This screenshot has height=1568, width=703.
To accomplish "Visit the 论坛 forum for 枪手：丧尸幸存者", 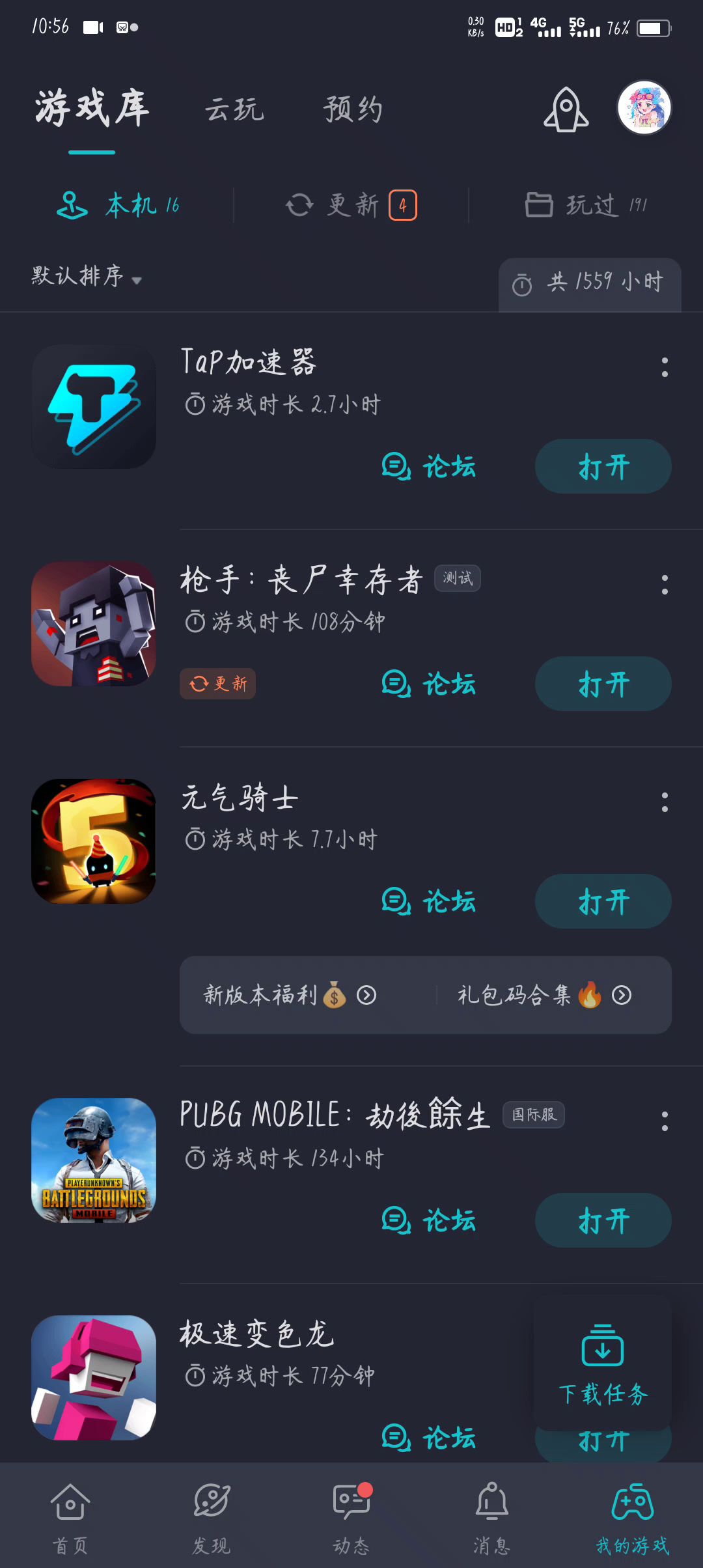I will coord(429,684).
